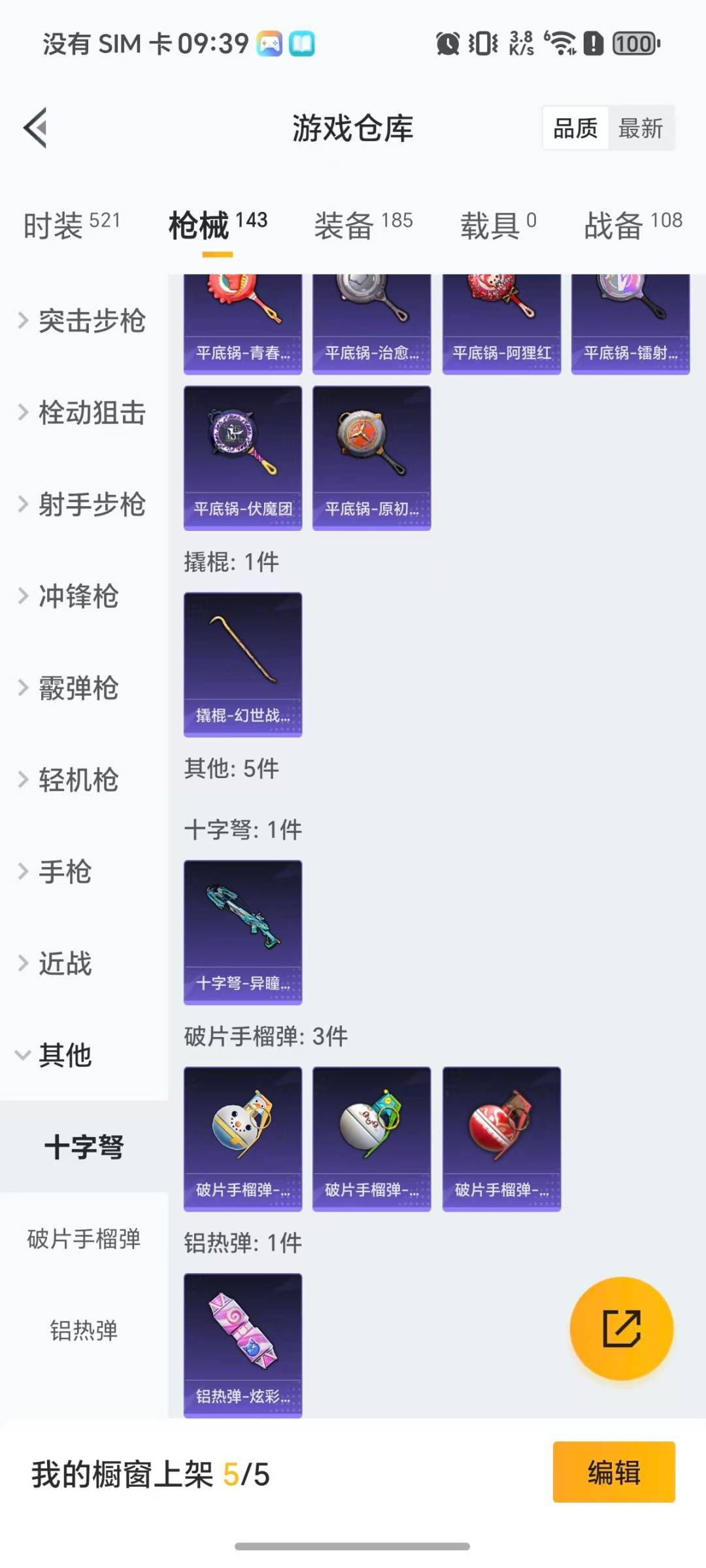This screenshot has height=1568, width=706.
Task: Tap the yellow share floating button
Action: click(621, 1328)
